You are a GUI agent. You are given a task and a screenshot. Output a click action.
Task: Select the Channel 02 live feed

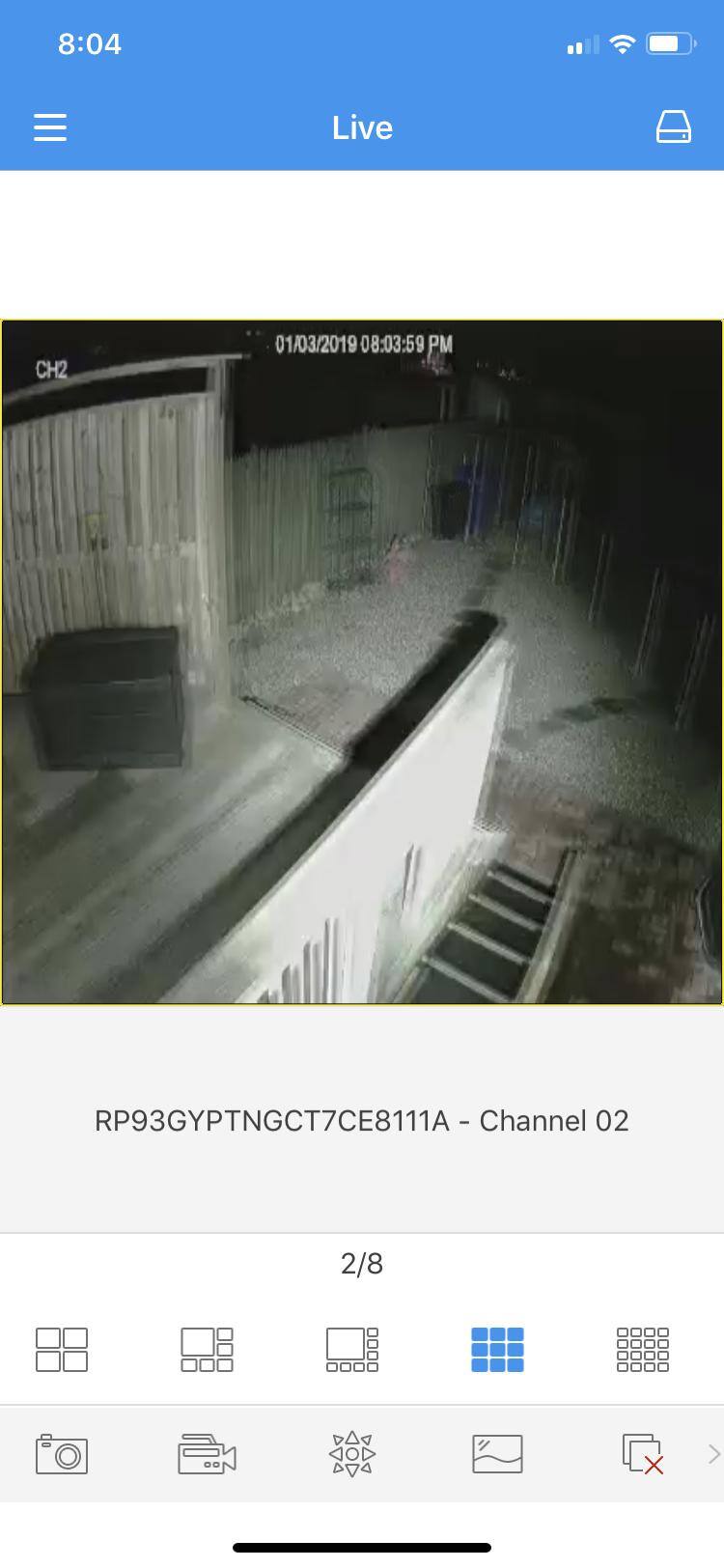coord(362,662)
